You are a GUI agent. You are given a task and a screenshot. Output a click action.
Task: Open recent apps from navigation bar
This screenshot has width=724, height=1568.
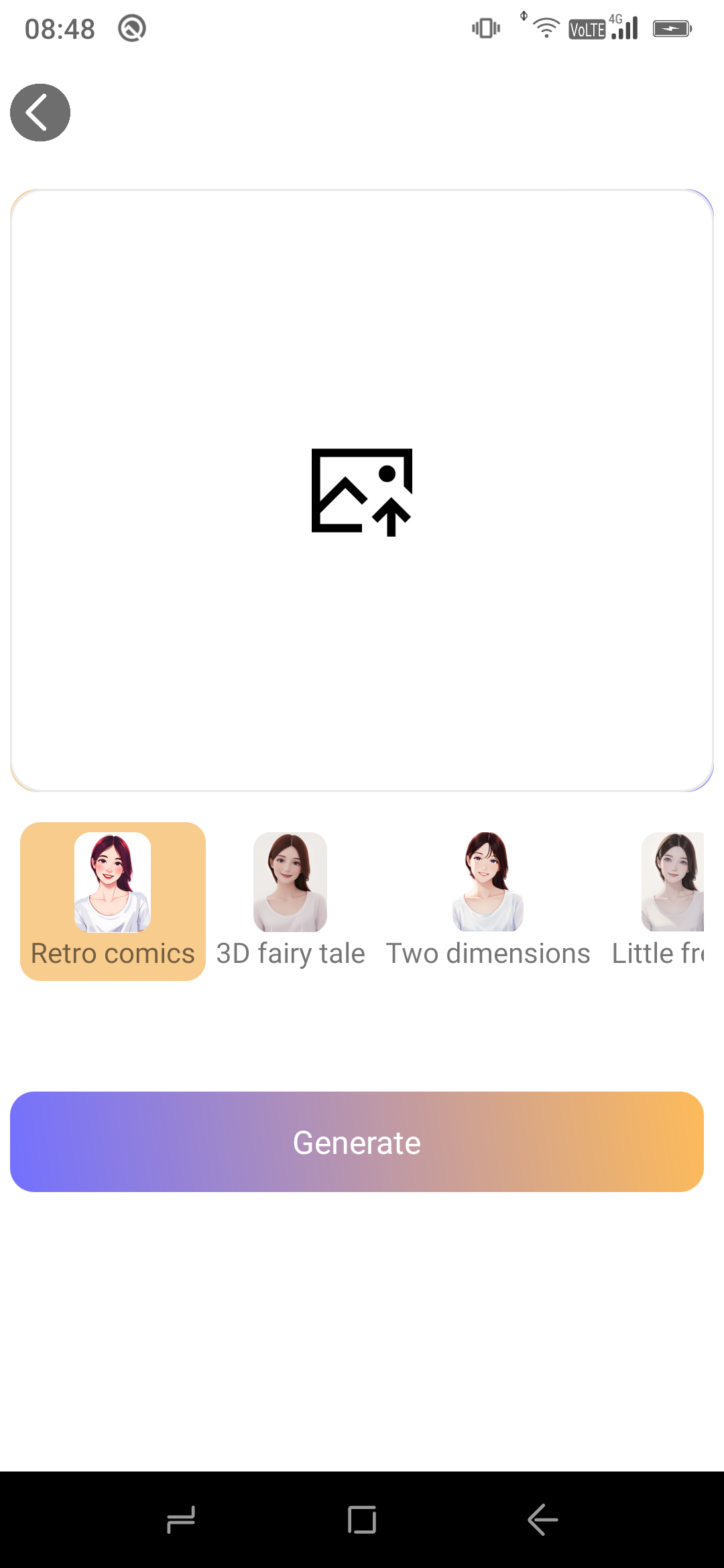point(181,1520)
